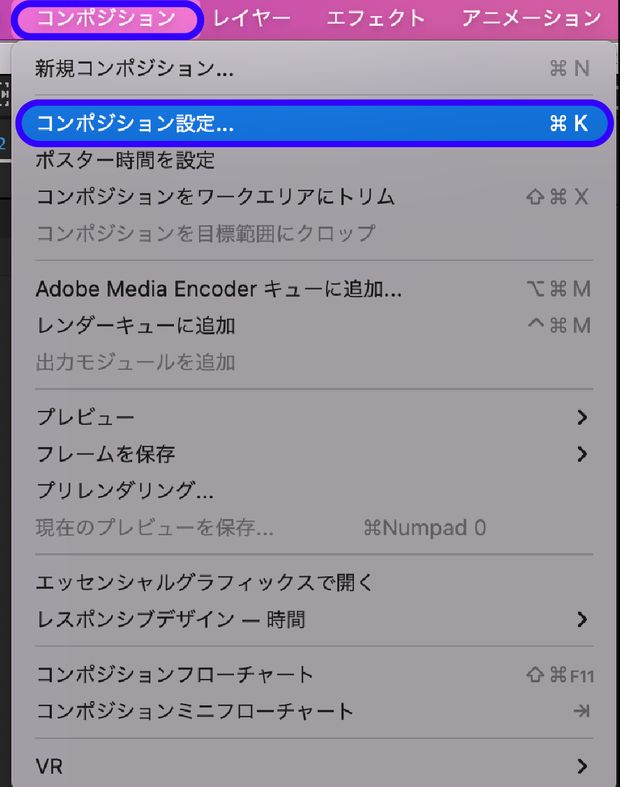This screenshot has height=787, width=620.
Task: Expand the フレームを保存 submenu
Action: point(105,454)
